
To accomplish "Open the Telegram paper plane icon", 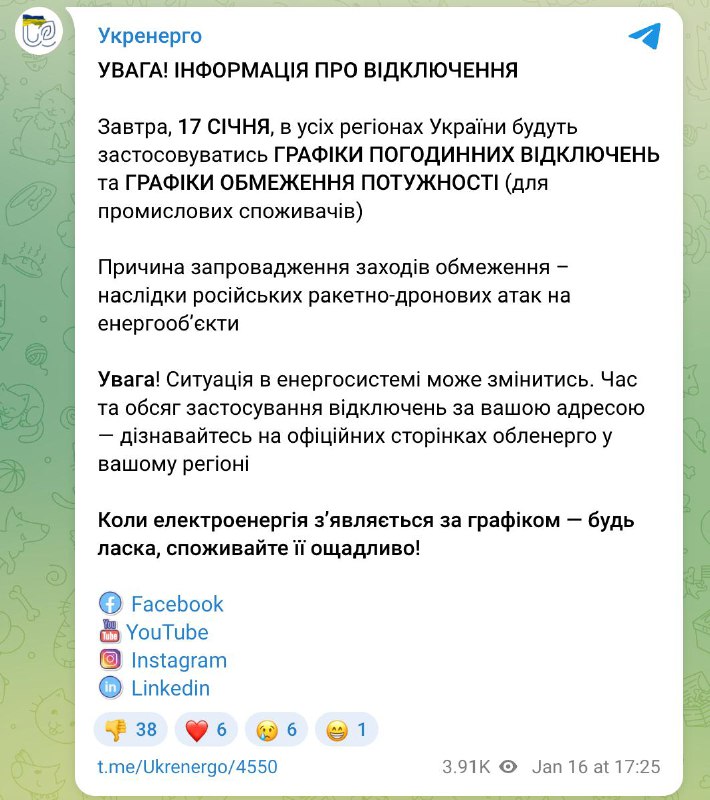I will pos(645,36).
